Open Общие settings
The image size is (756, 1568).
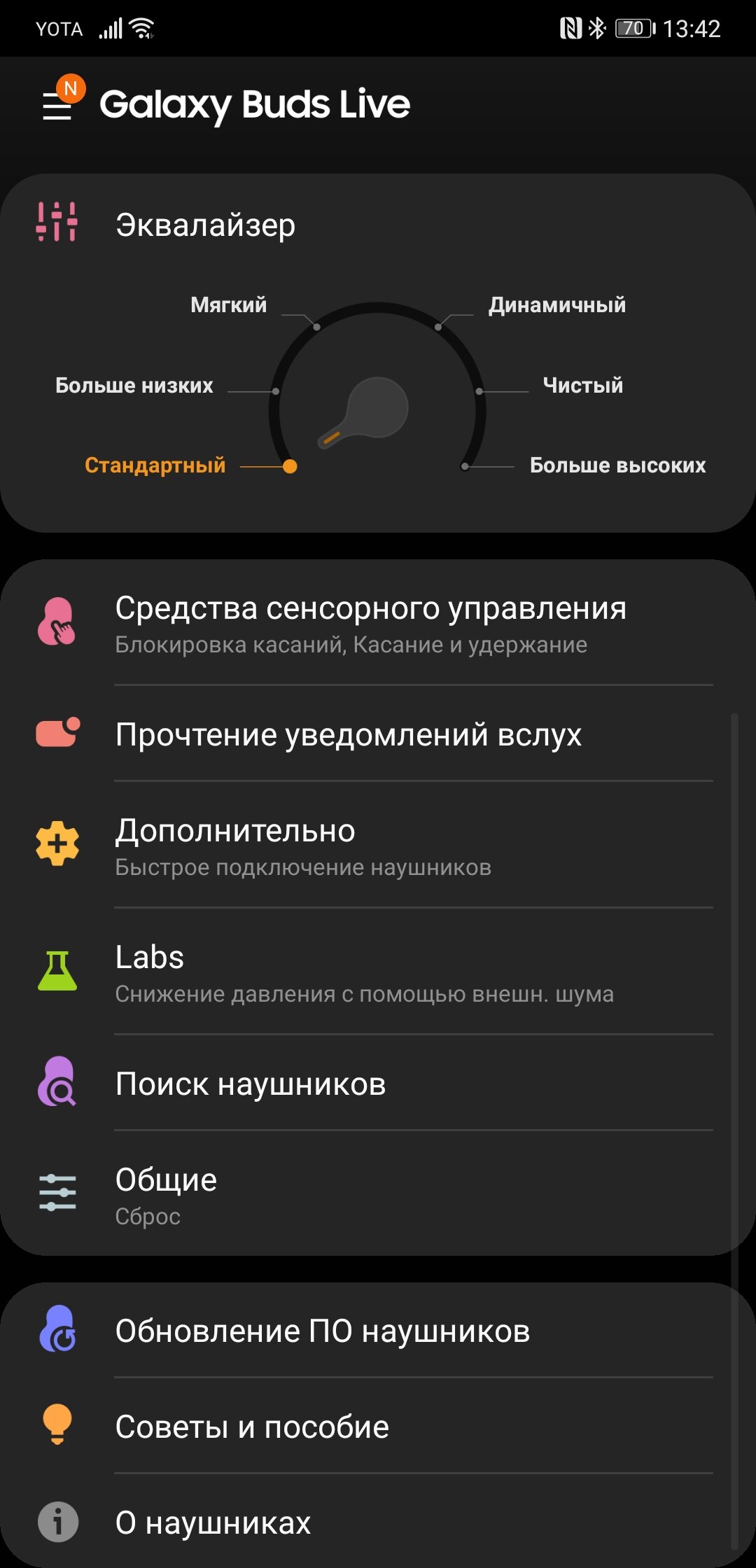pyautogui.click(x=378, y=1193)
